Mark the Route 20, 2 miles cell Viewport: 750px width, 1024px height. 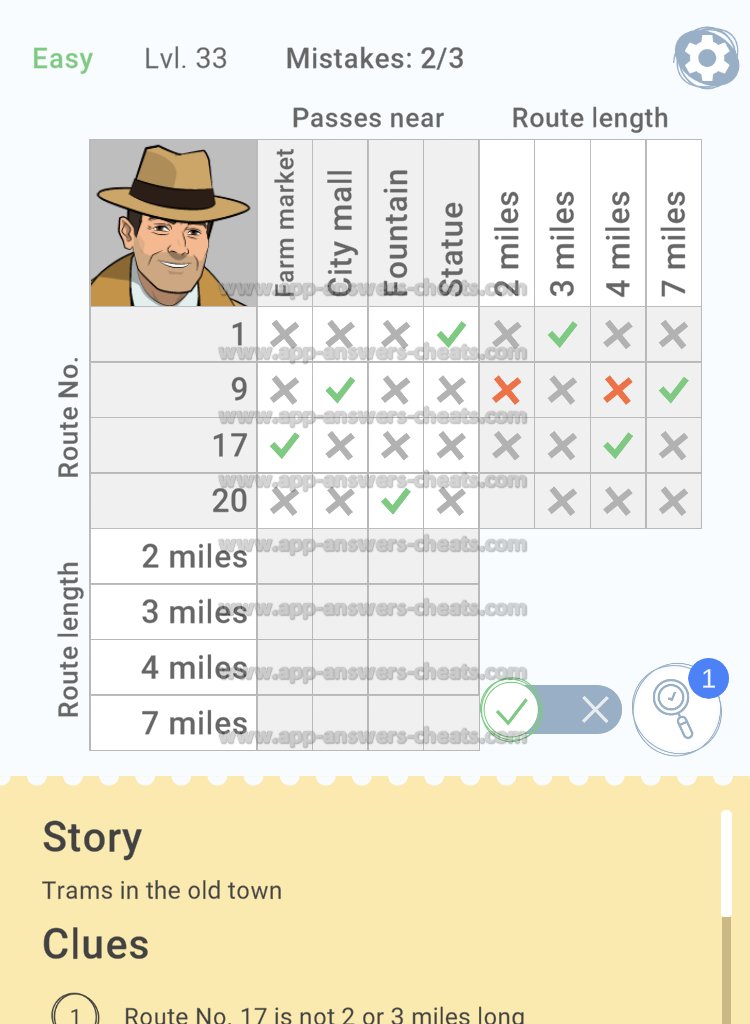pyautogui.click(x=507, y=501)
